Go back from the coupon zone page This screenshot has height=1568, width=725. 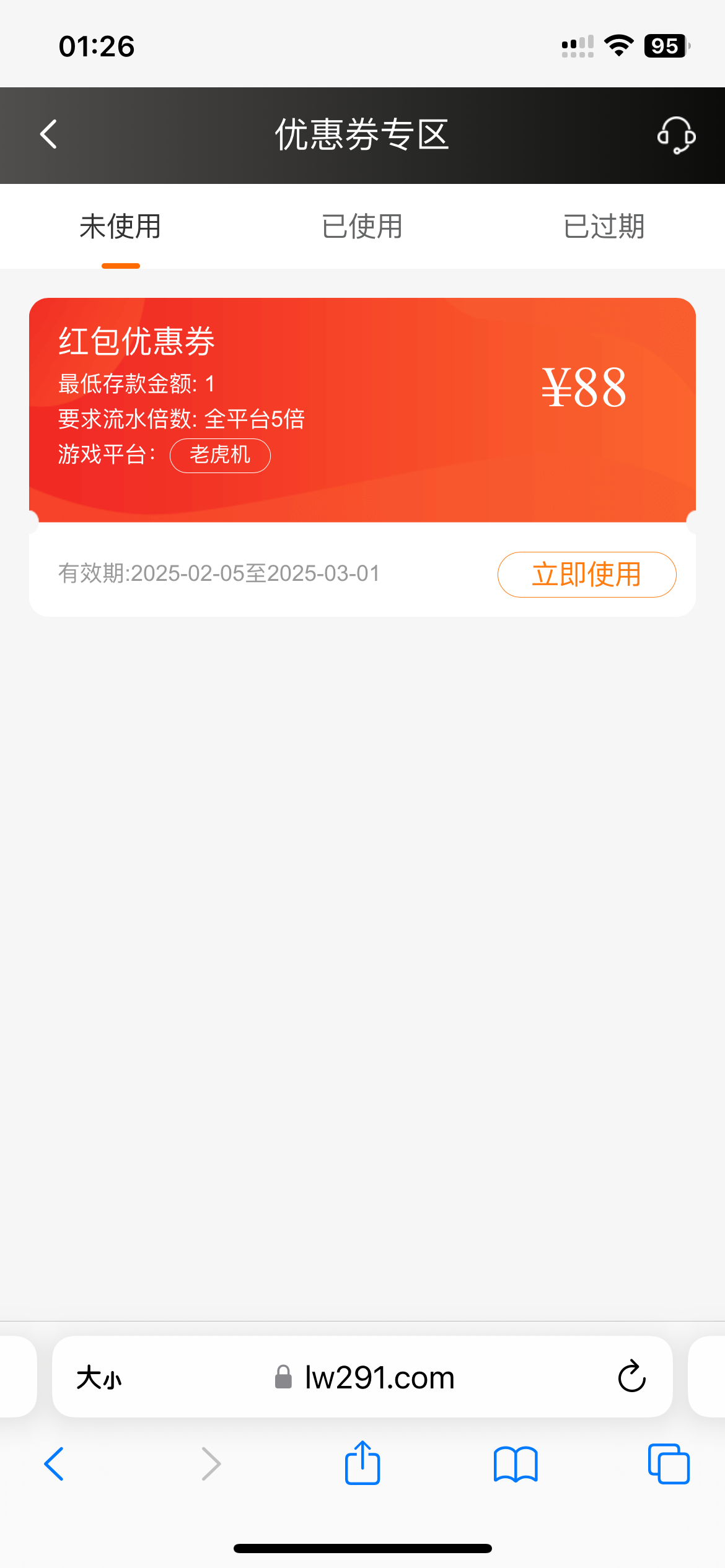(x=49, y=134)
